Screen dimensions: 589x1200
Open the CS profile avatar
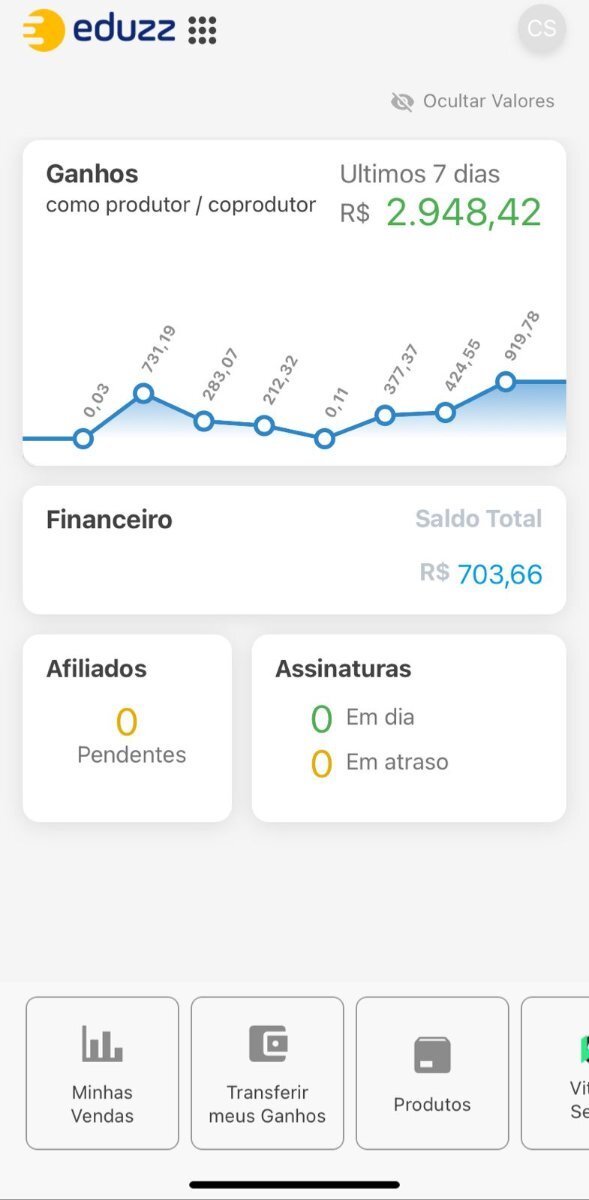542,29
